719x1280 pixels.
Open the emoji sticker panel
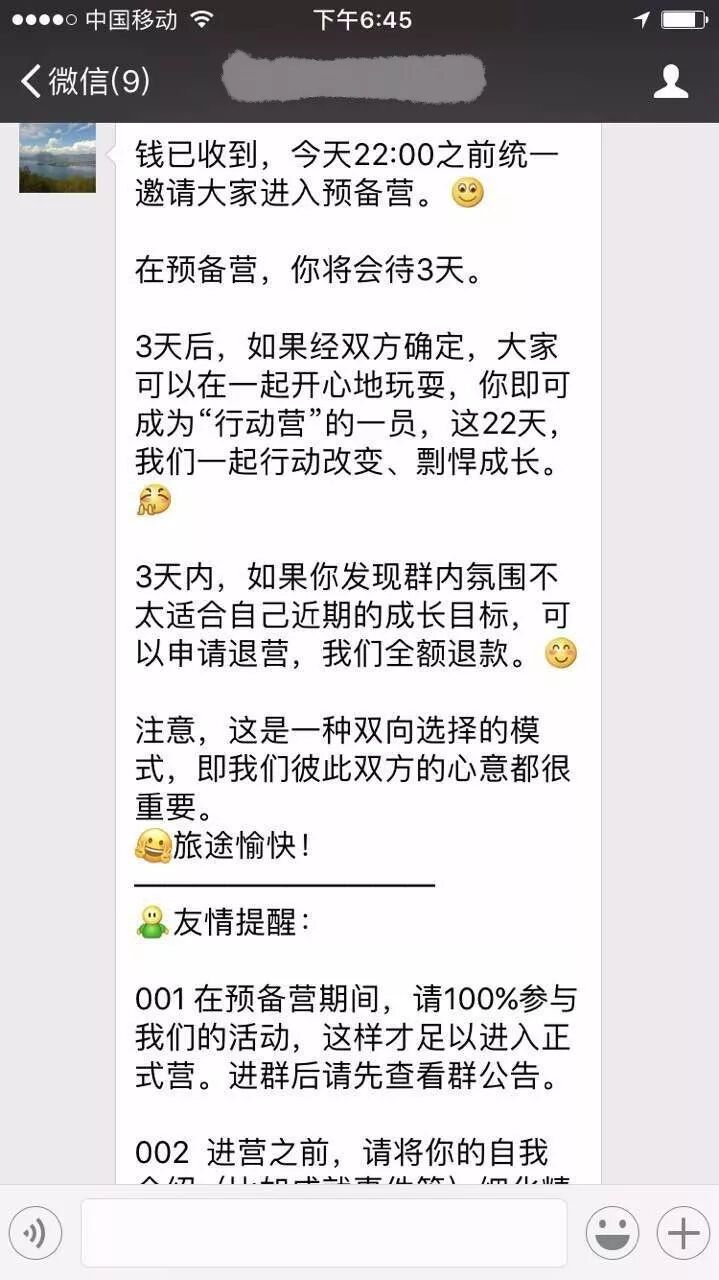click(x=611, y=1233)
